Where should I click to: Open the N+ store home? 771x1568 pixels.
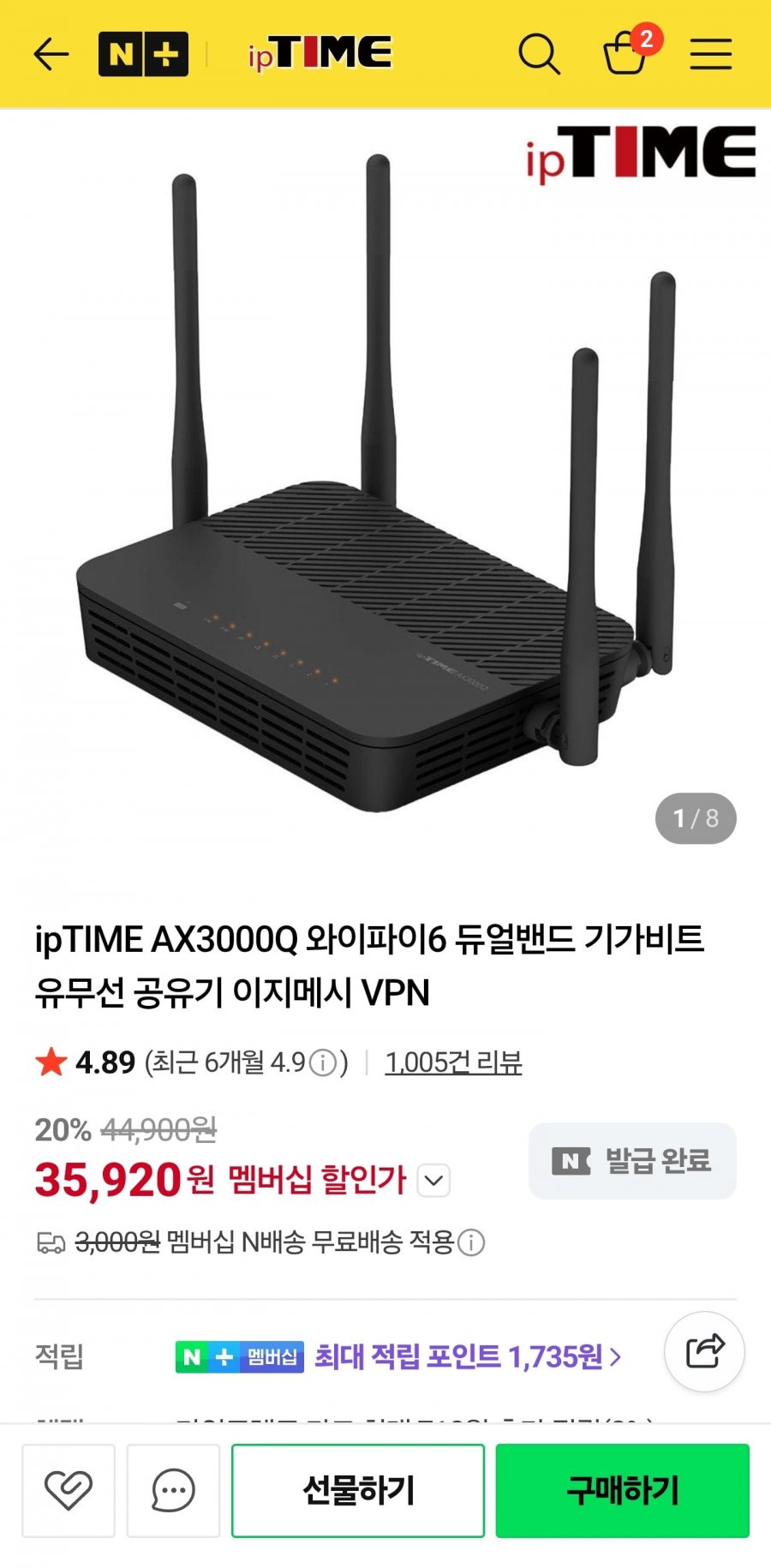point(143,54)
